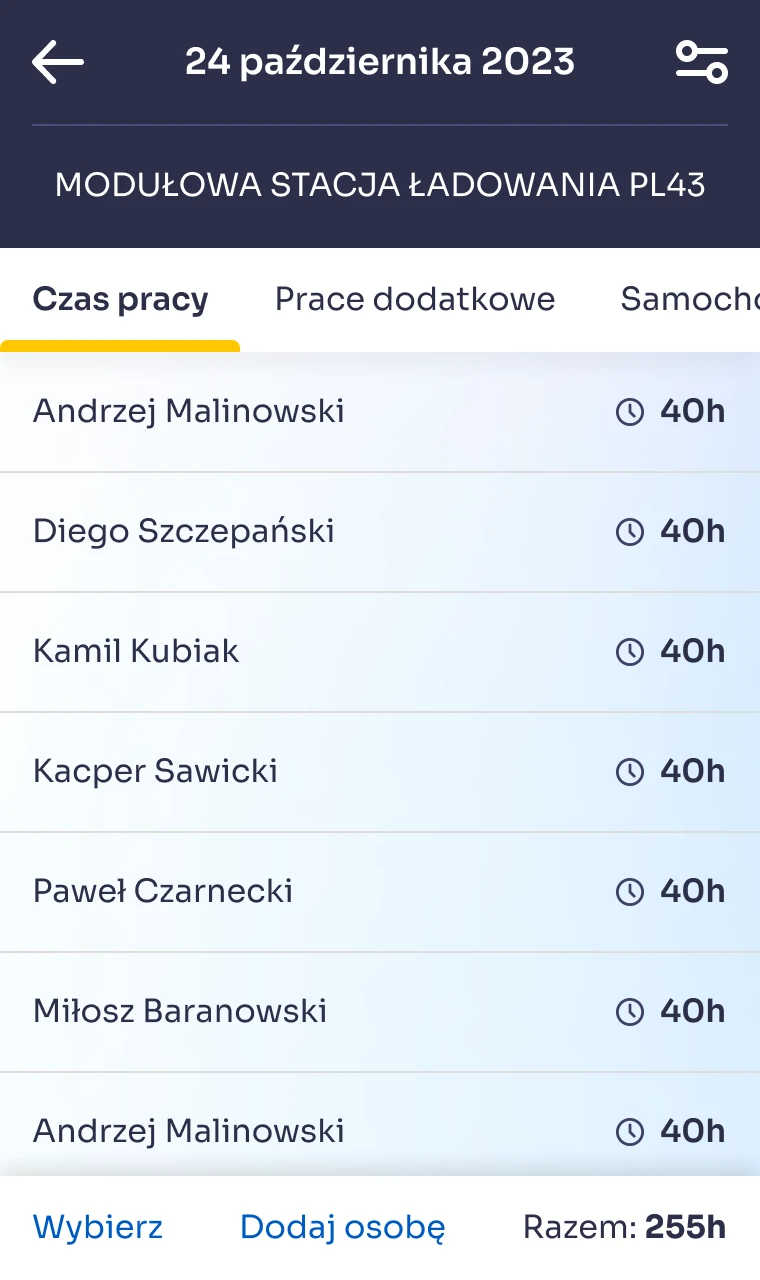Open the MODUŁOWA STACJA ŁADOWANIA PL43 header
Screen dimensions: 760x1280
[x=380, y=184]
